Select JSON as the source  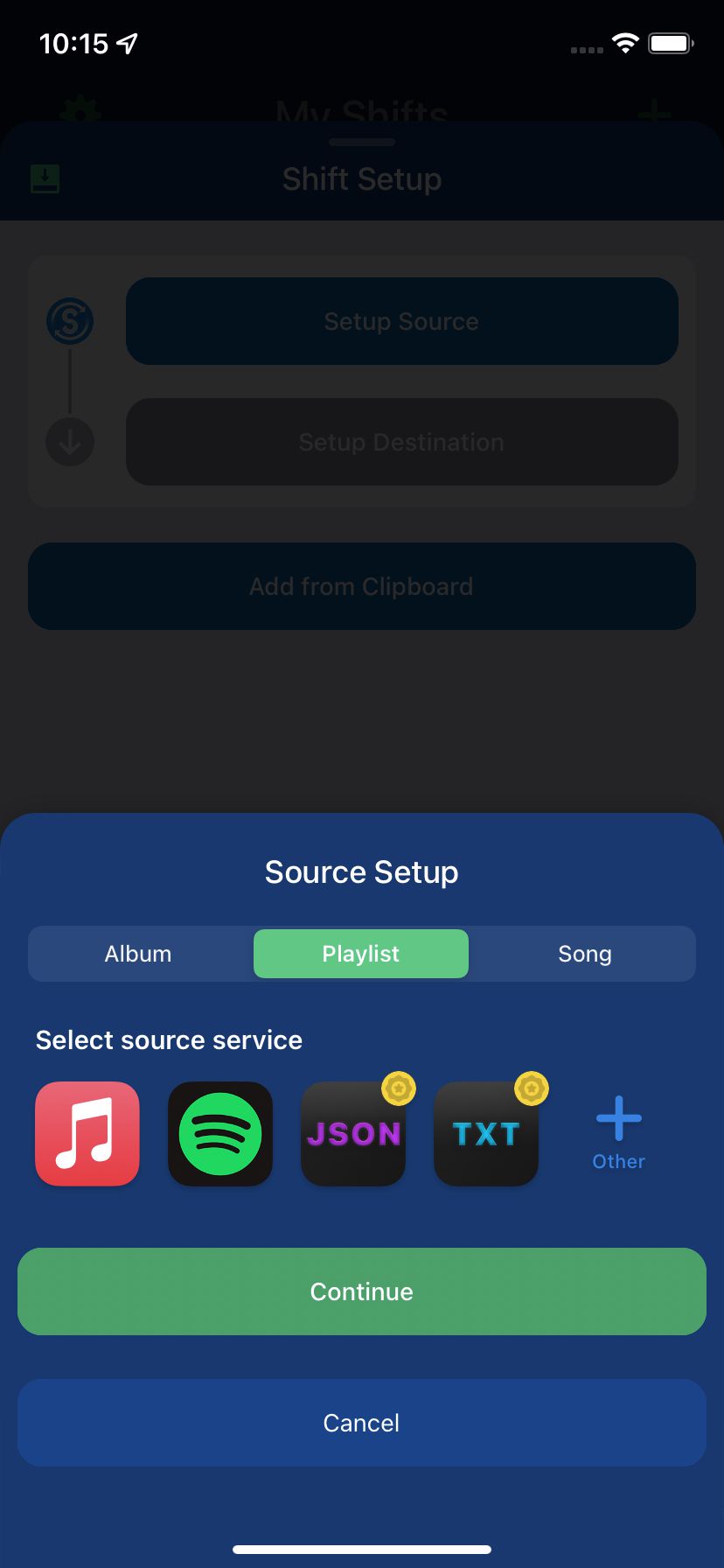tap(353, 1134)
